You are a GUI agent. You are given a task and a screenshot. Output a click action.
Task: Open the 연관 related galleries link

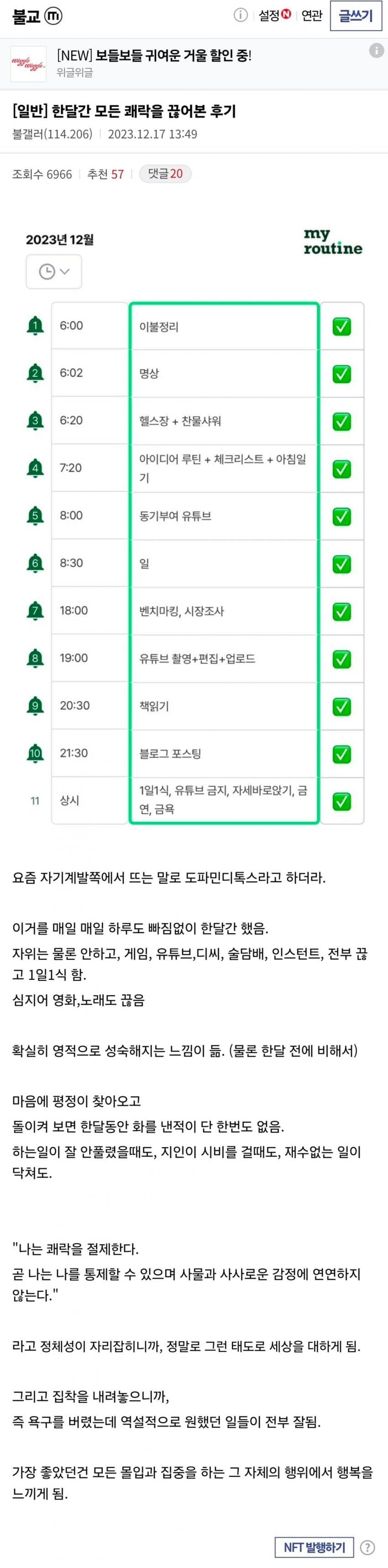(312, 16)
